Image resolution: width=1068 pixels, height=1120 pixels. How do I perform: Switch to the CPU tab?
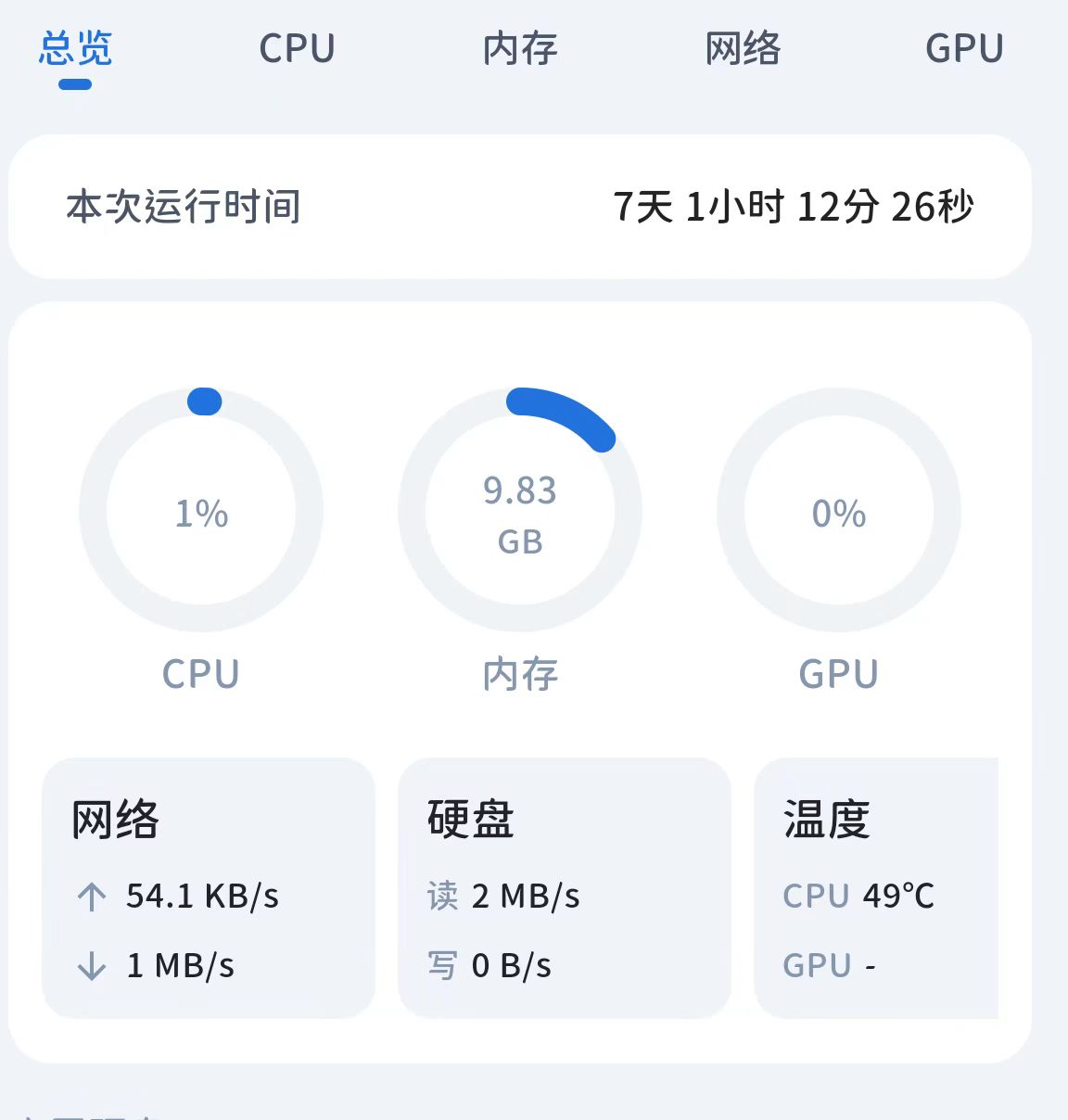[297, 50]
